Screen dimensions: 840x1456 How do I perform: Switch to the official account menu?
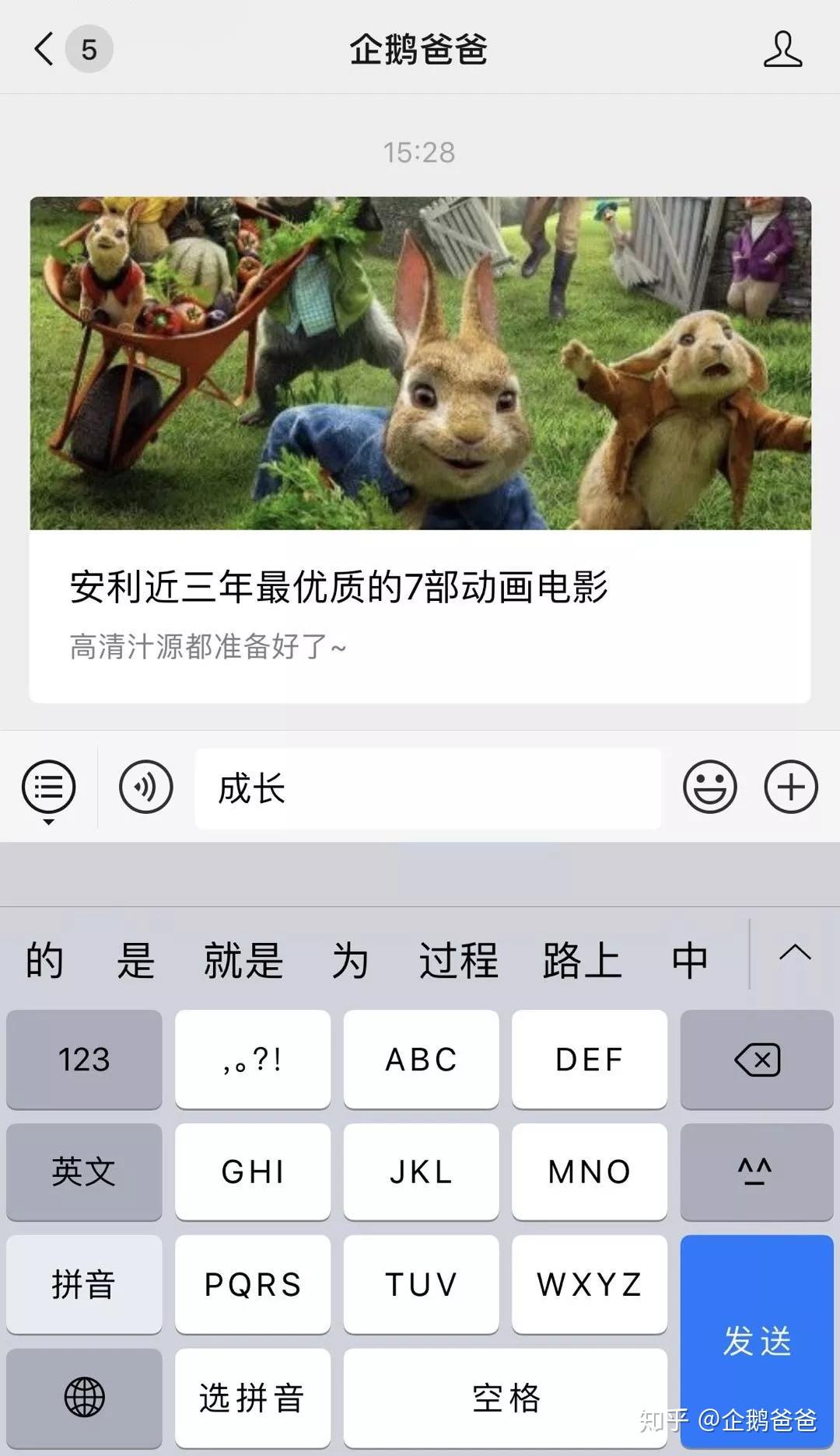tap(49, 787)
